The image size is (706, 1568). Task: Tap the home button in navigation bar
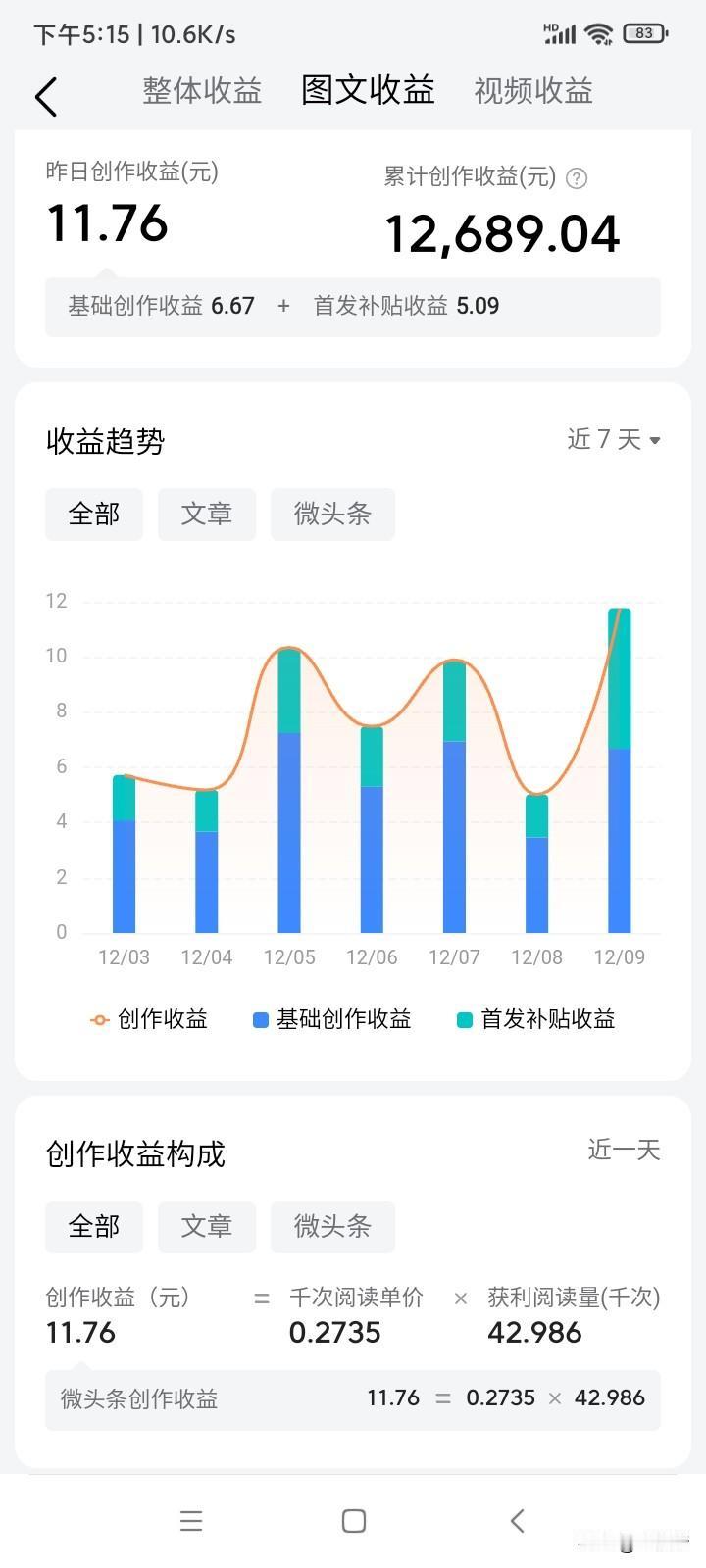352,1521
